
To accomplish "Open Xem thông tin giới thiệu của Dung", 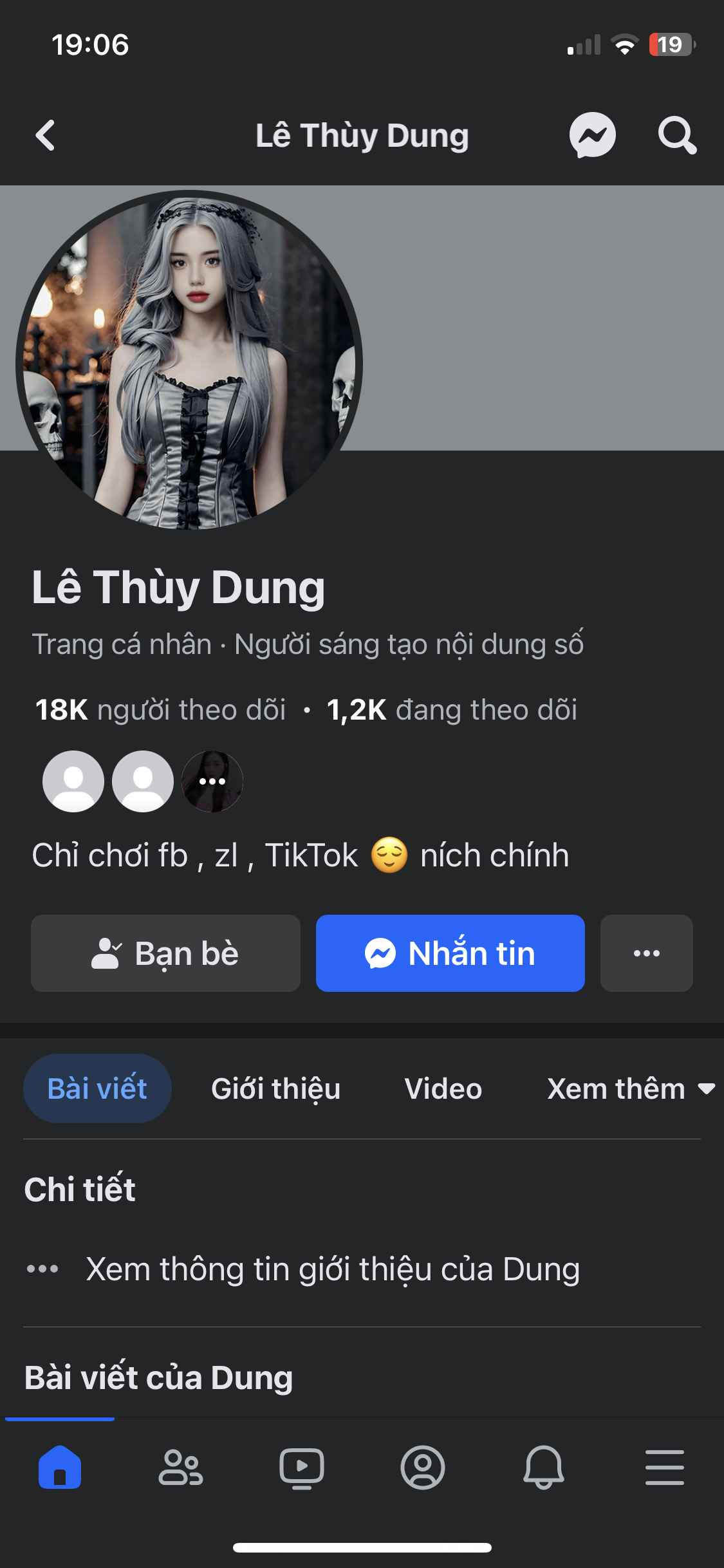I will click(x=332, y=1269).
